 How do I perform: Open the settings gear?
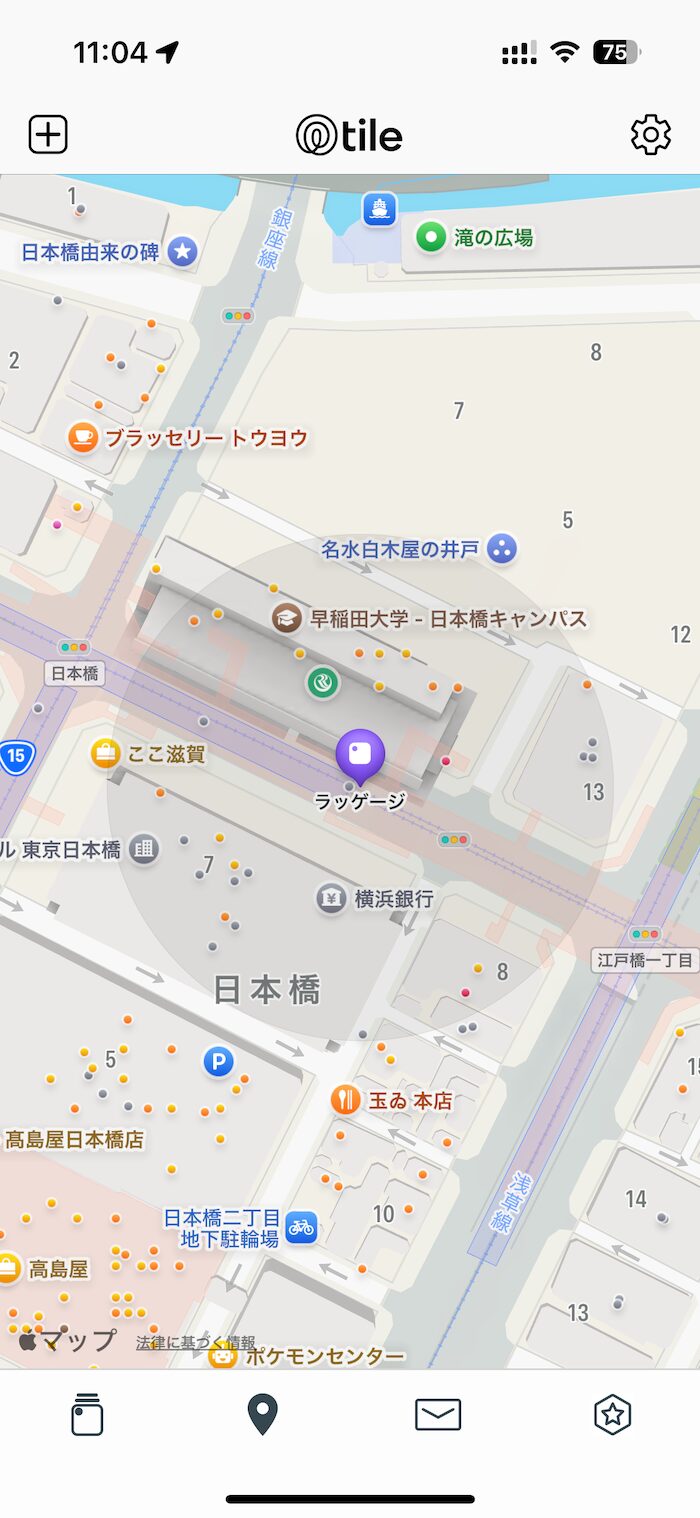(651, 134)
